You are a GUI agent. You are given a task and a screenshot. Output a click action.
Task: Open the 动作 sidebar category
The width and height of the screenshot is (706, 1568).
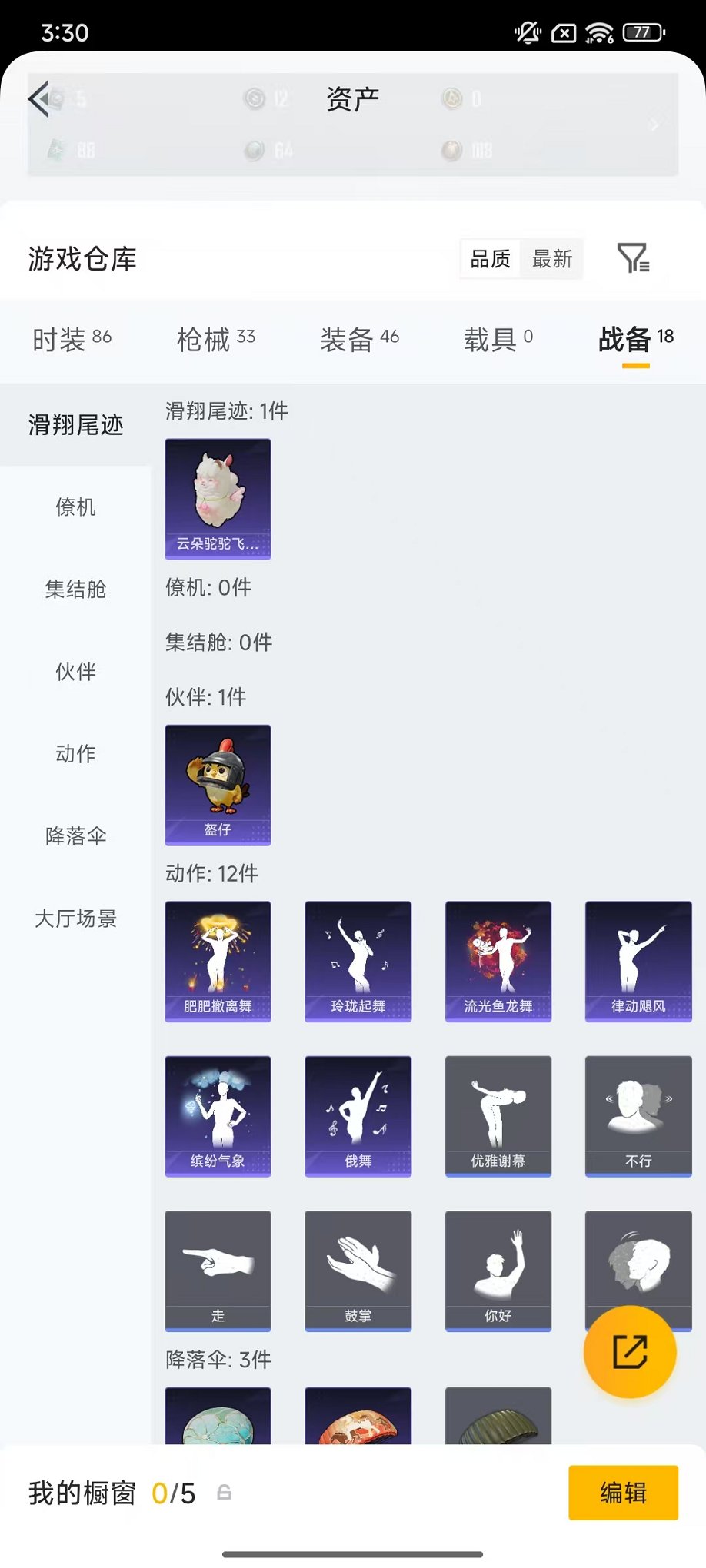tap(75, 754)
